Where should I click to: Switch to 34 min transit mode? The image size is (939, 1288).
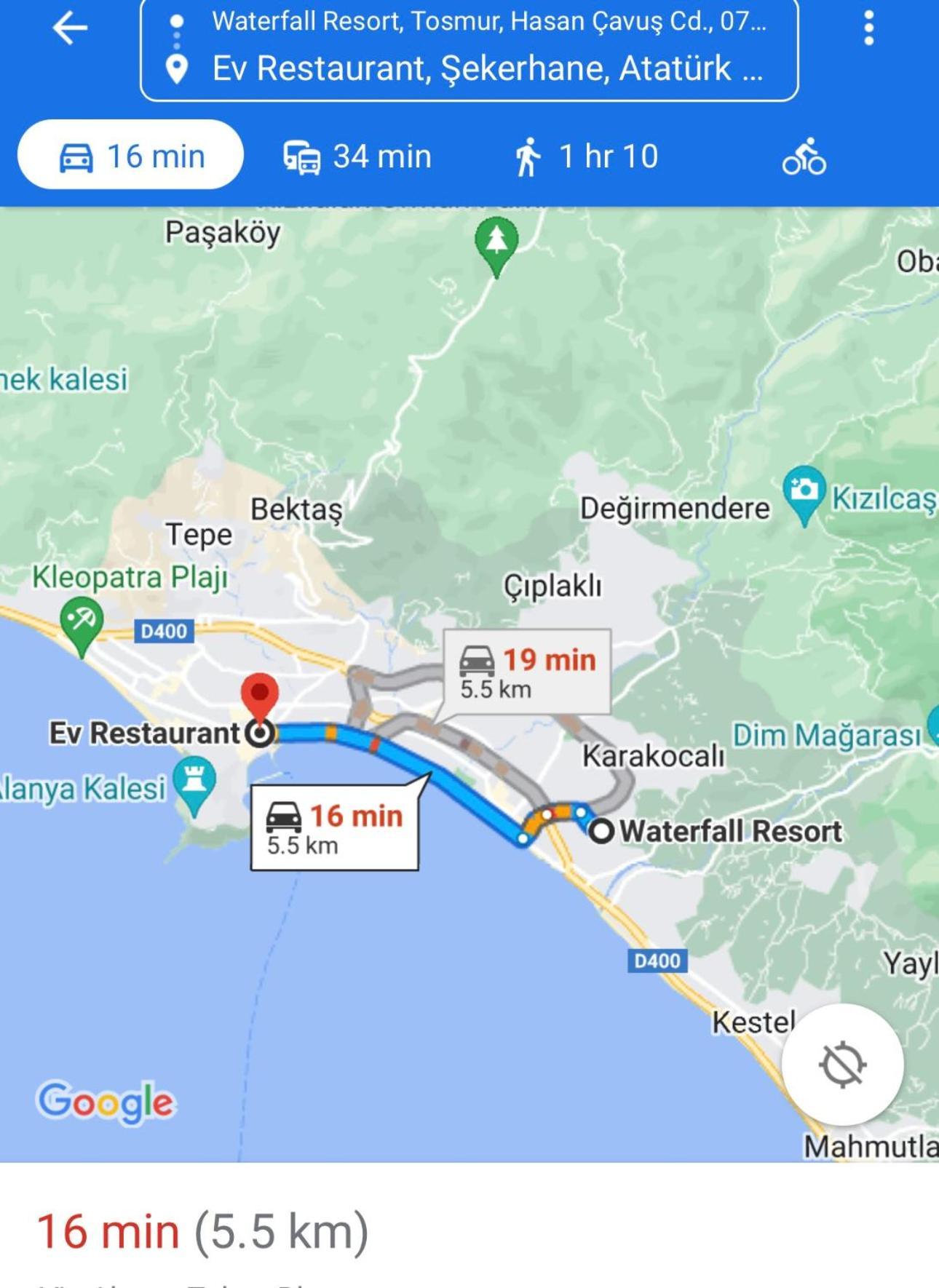coord(358,156)
